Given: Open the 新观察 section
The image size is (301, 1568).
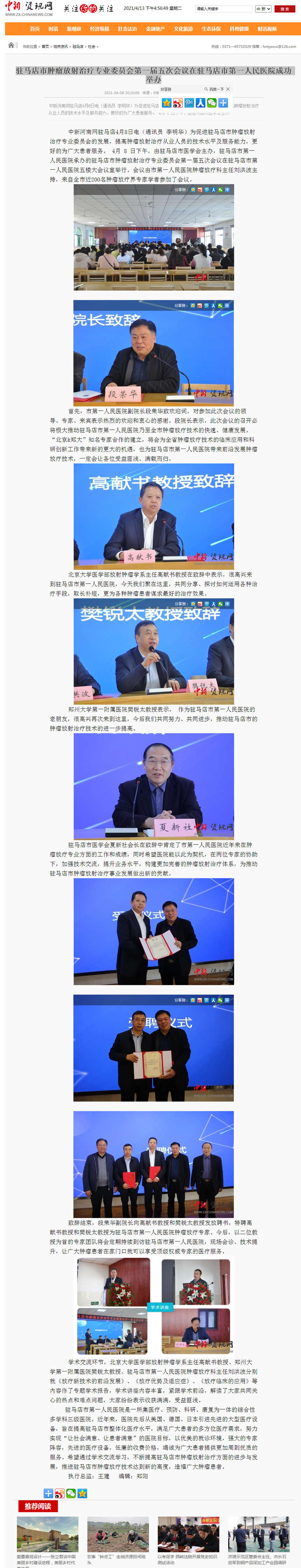Looking at the screenshot, I should pyautogui.click(x=74, y=29).
